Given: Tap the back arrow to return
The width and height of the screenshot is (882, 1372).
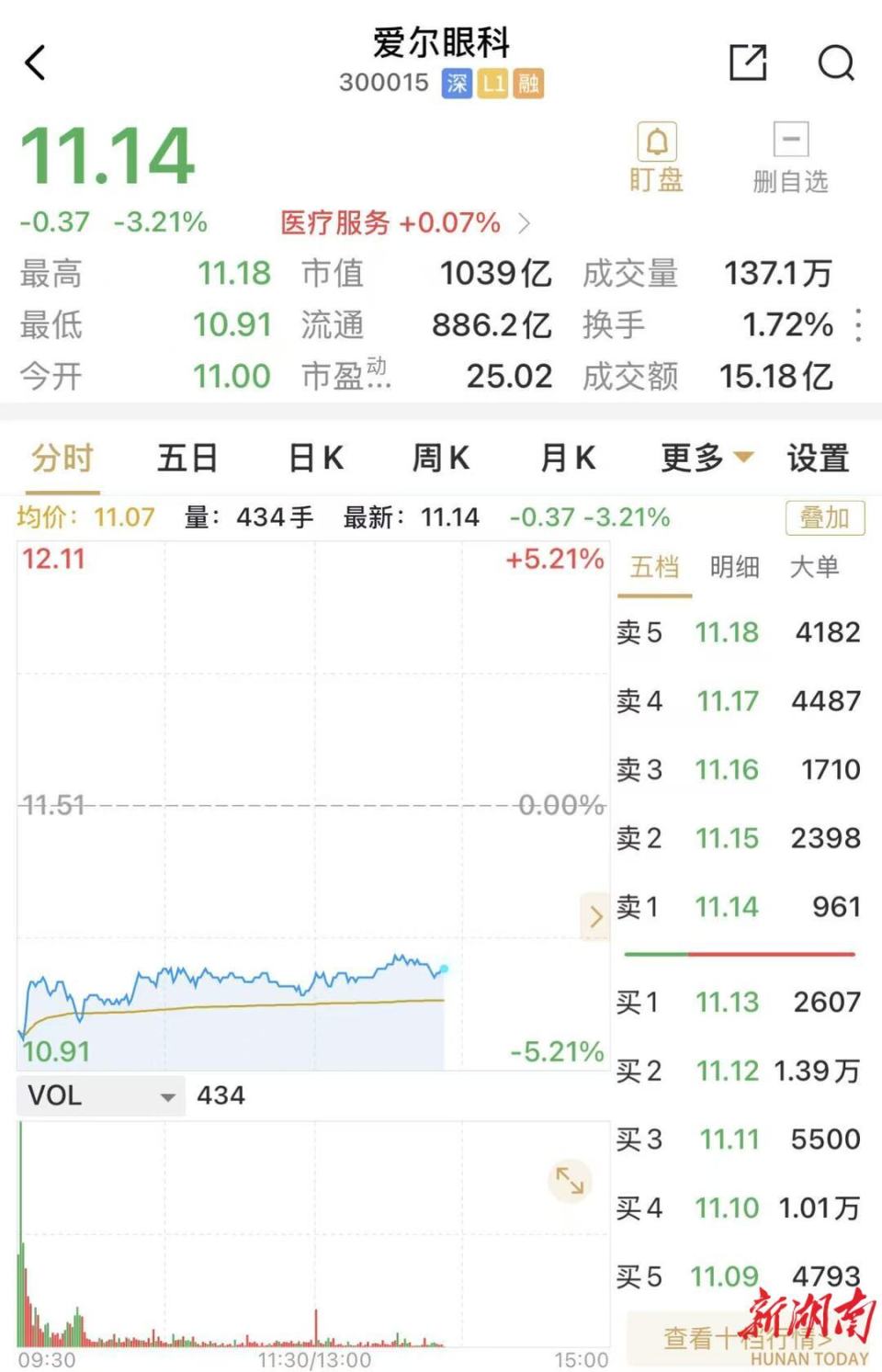Looking at the screenshot, I should click(x=35, y=64).
